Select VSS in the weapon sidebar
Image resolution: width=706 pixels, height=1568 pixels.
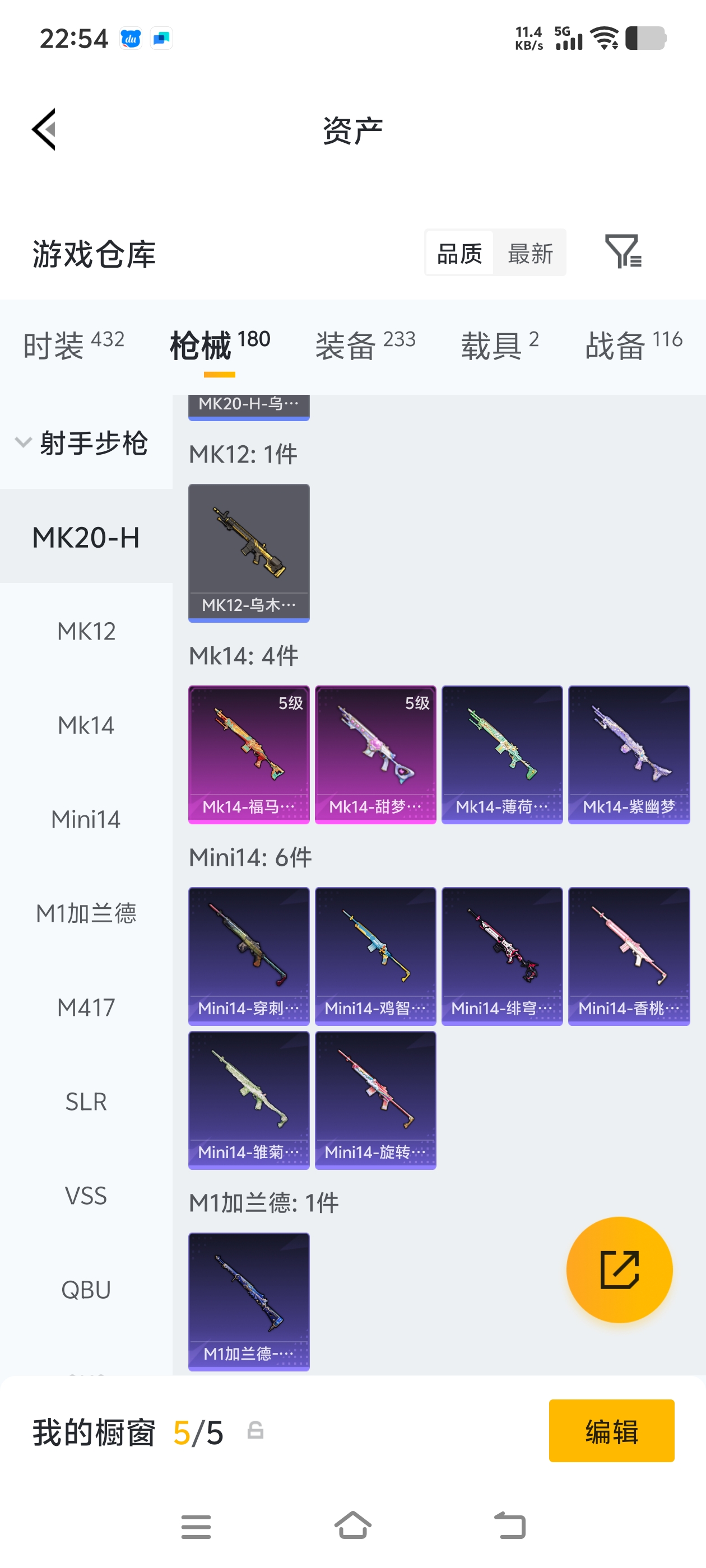(86, 1196)
